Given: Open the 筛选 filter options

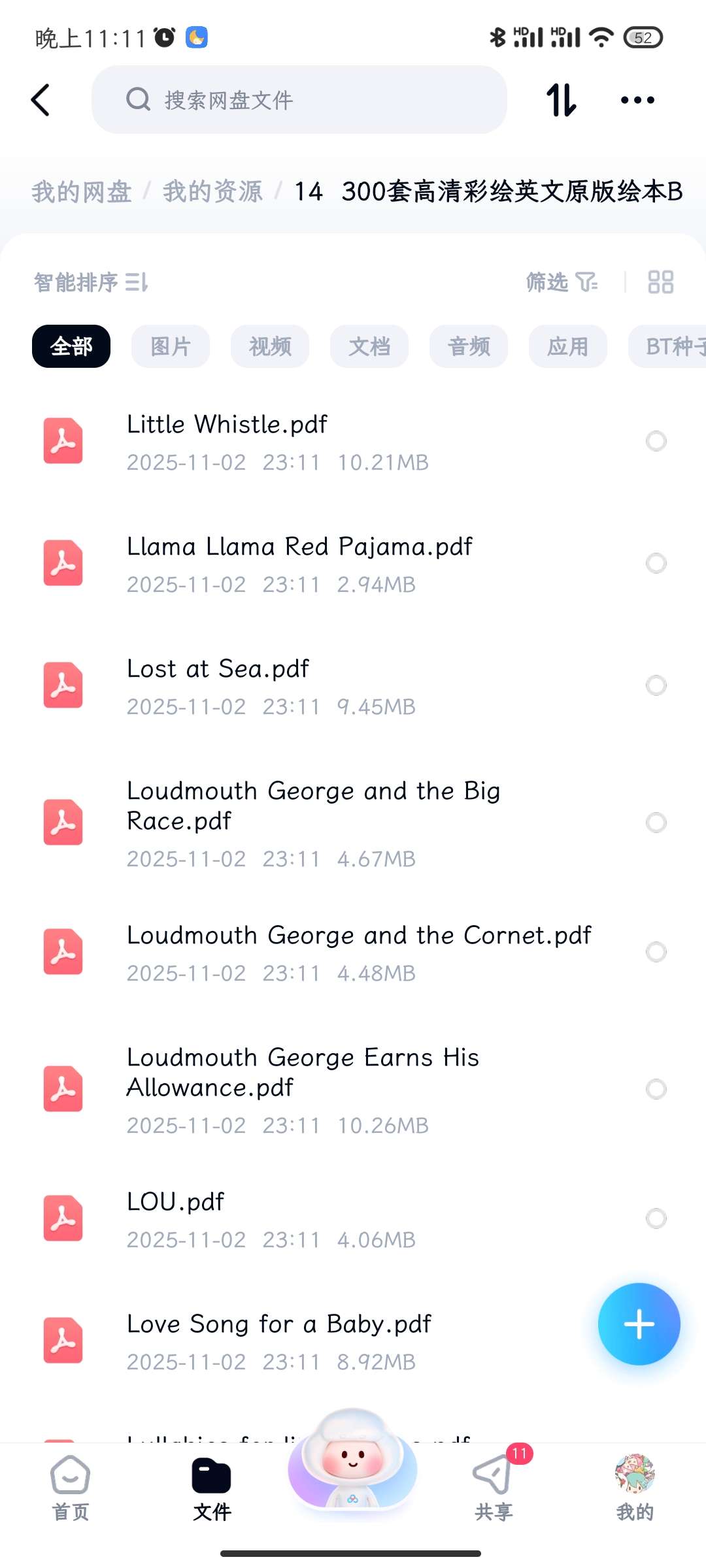Looking at the screenshot, I should [562, 282].
